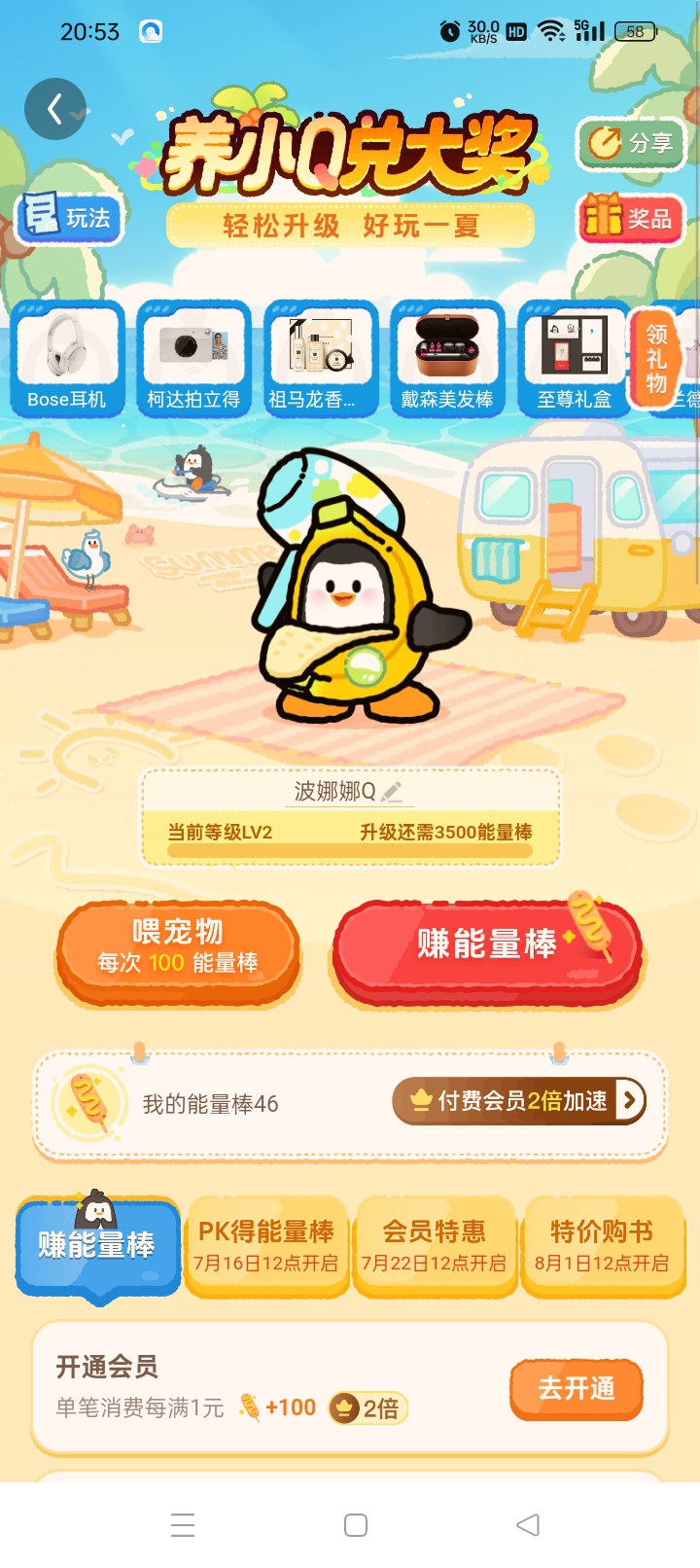Open the 玩法 rules button
700x1568 pixels.
click(69, 218)
